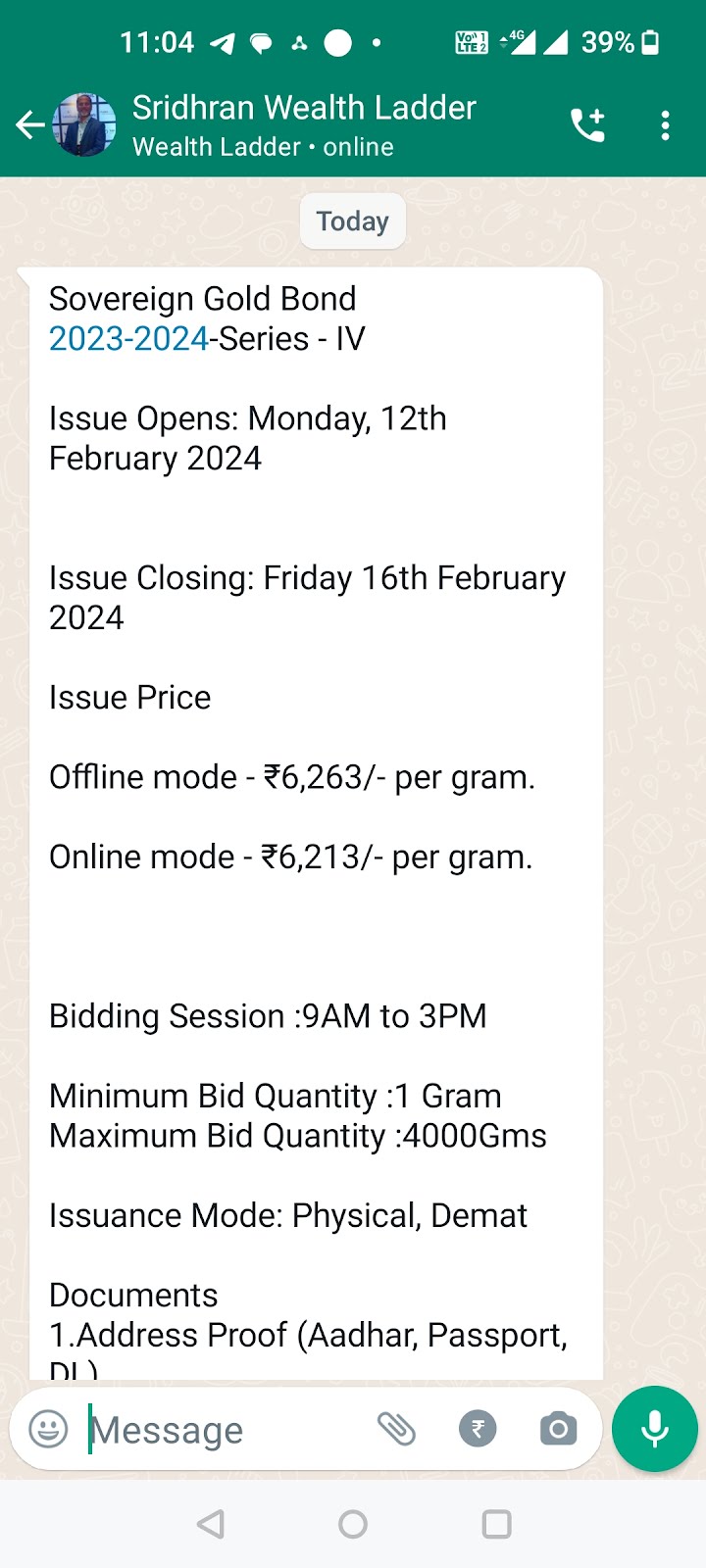The height and width of the screenshot is (1568, 706).
Task: Record a voice message
Action: coord(654,1429)
